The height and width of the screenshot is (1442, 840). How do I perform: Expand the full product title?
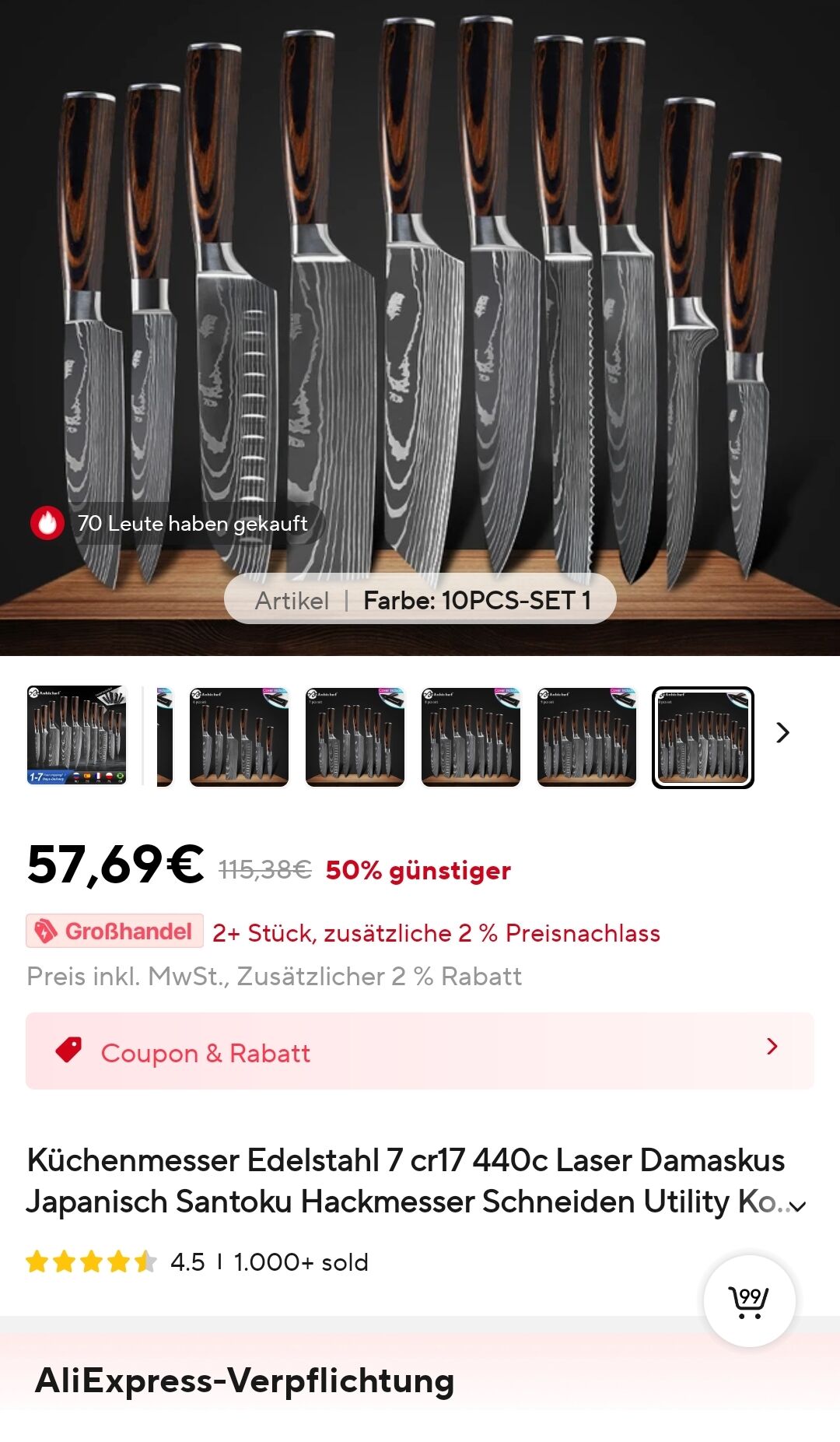798,1206
